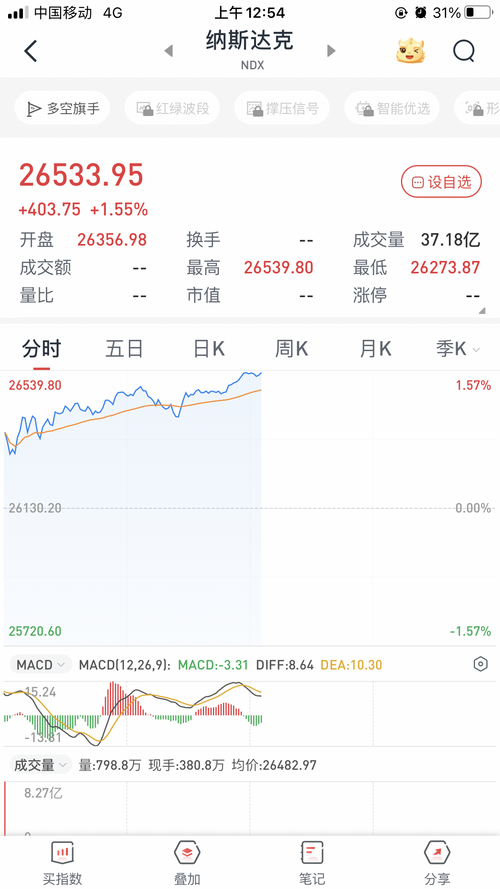The image size is (500, 889).
Task: Select the locked 智能优选 chip
Action: tap(392, 108)
